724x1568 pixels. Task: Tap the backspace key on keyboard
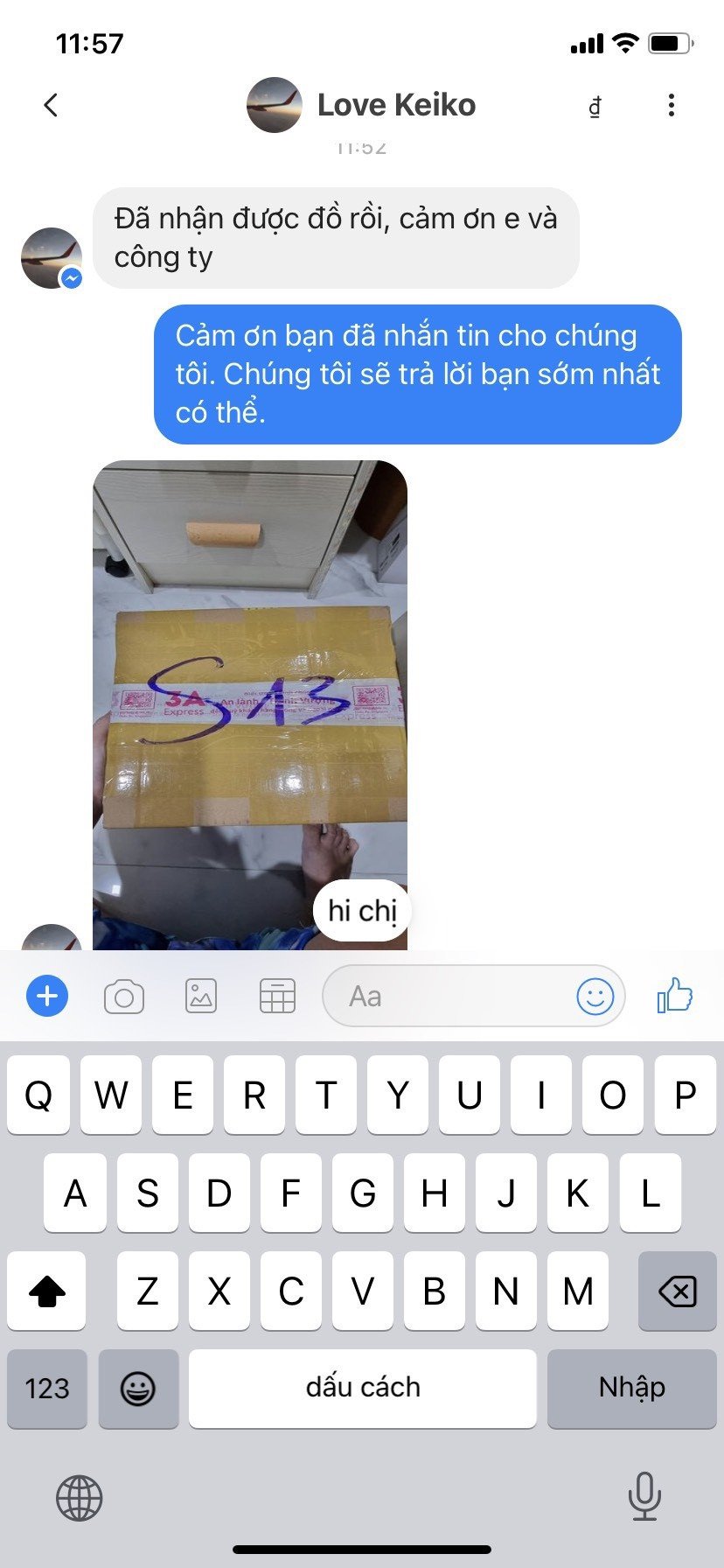click(677, 1291)
